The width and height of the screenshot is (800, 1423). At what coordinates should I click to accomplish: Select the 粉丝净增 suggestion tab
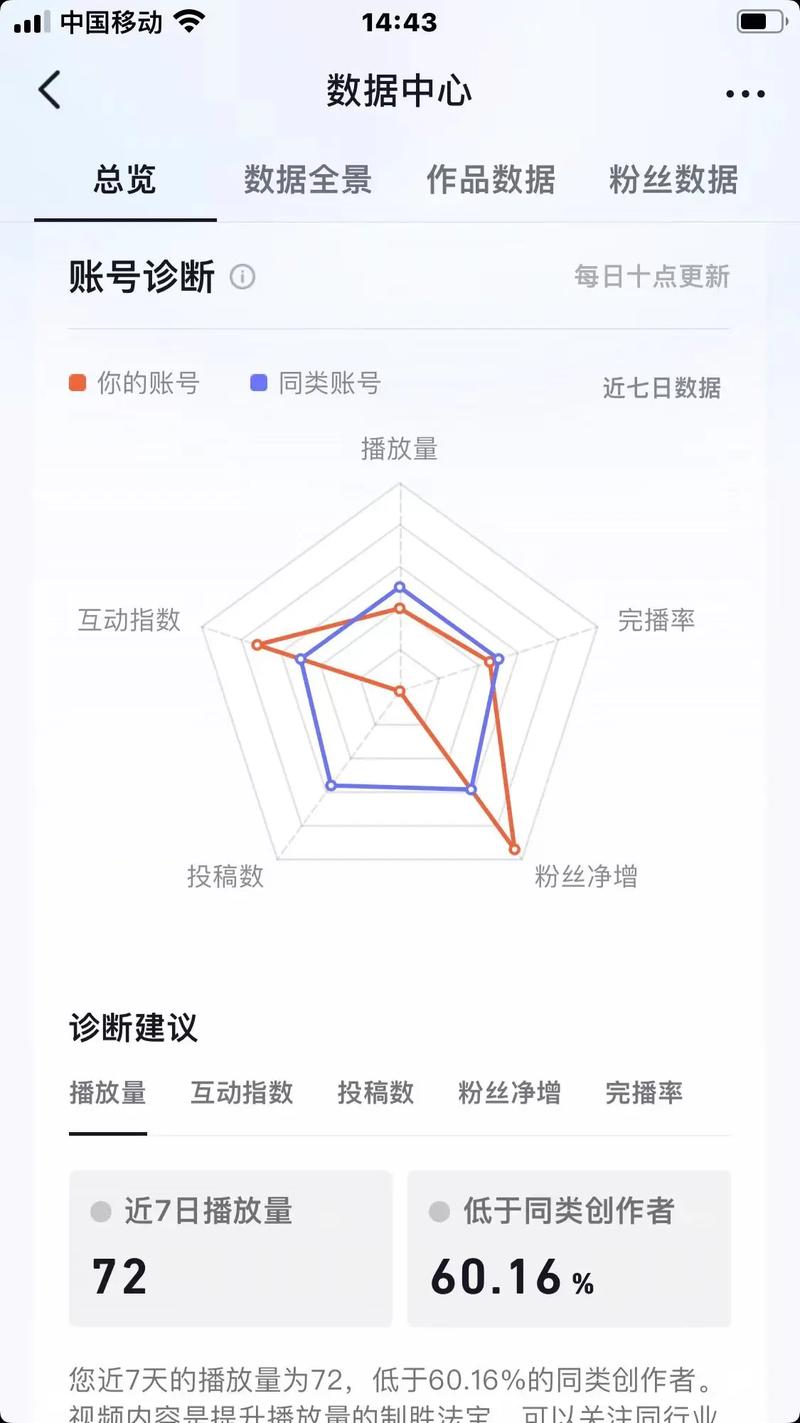[509, 1092]
